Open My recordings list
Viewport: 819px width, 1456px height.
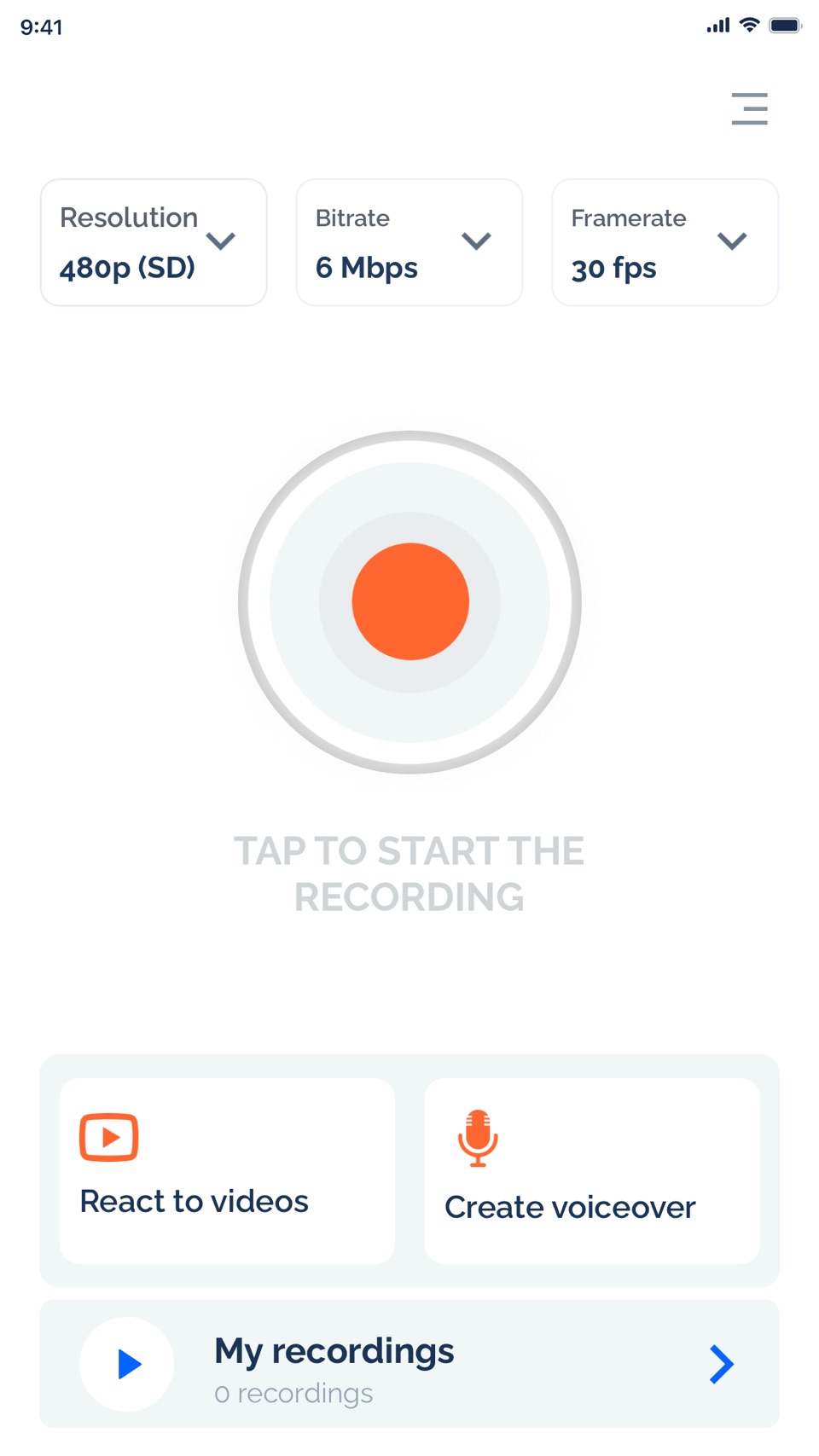(x=409, y=1364)
